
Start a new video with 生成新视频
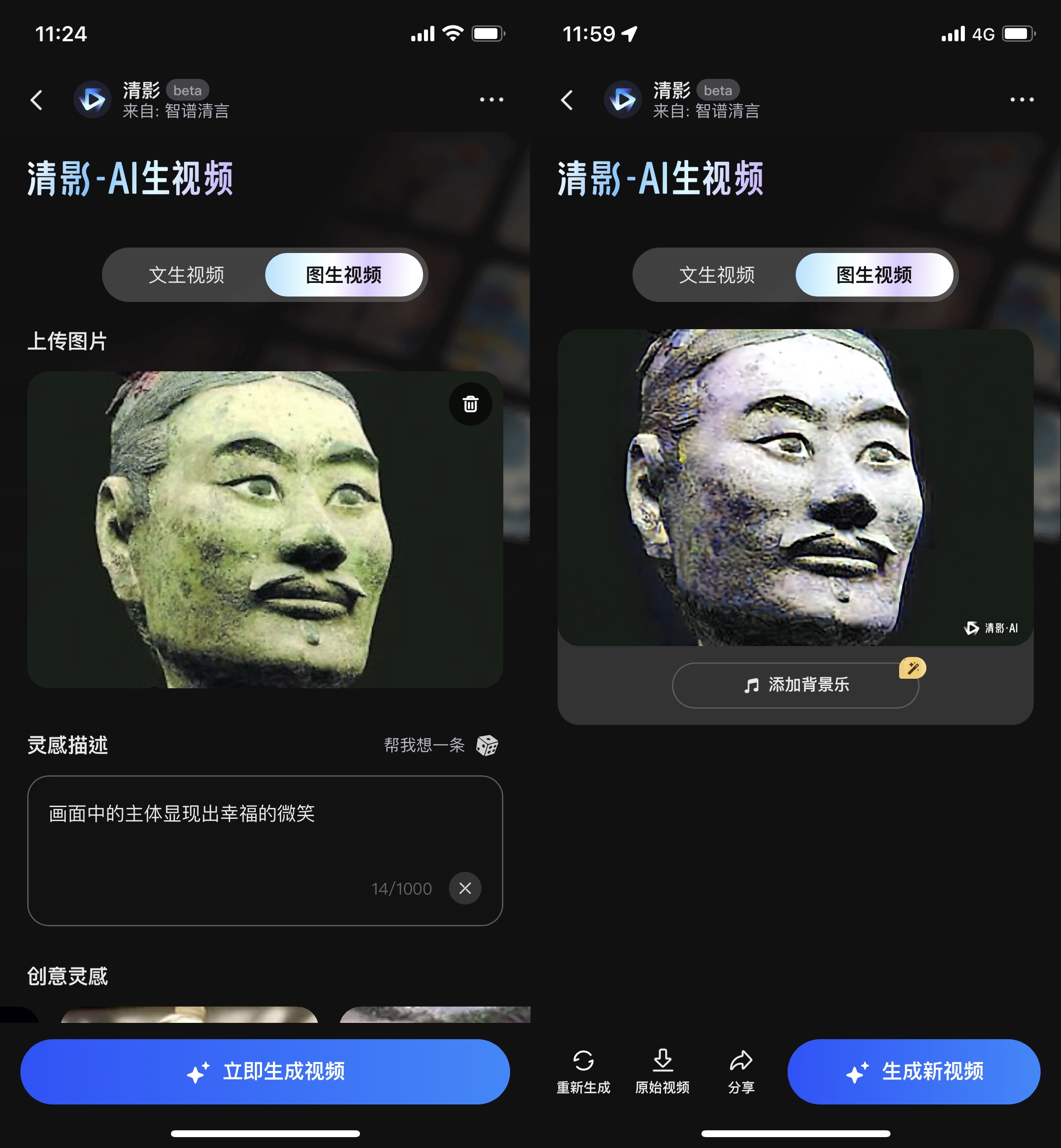coord(914,1071)
